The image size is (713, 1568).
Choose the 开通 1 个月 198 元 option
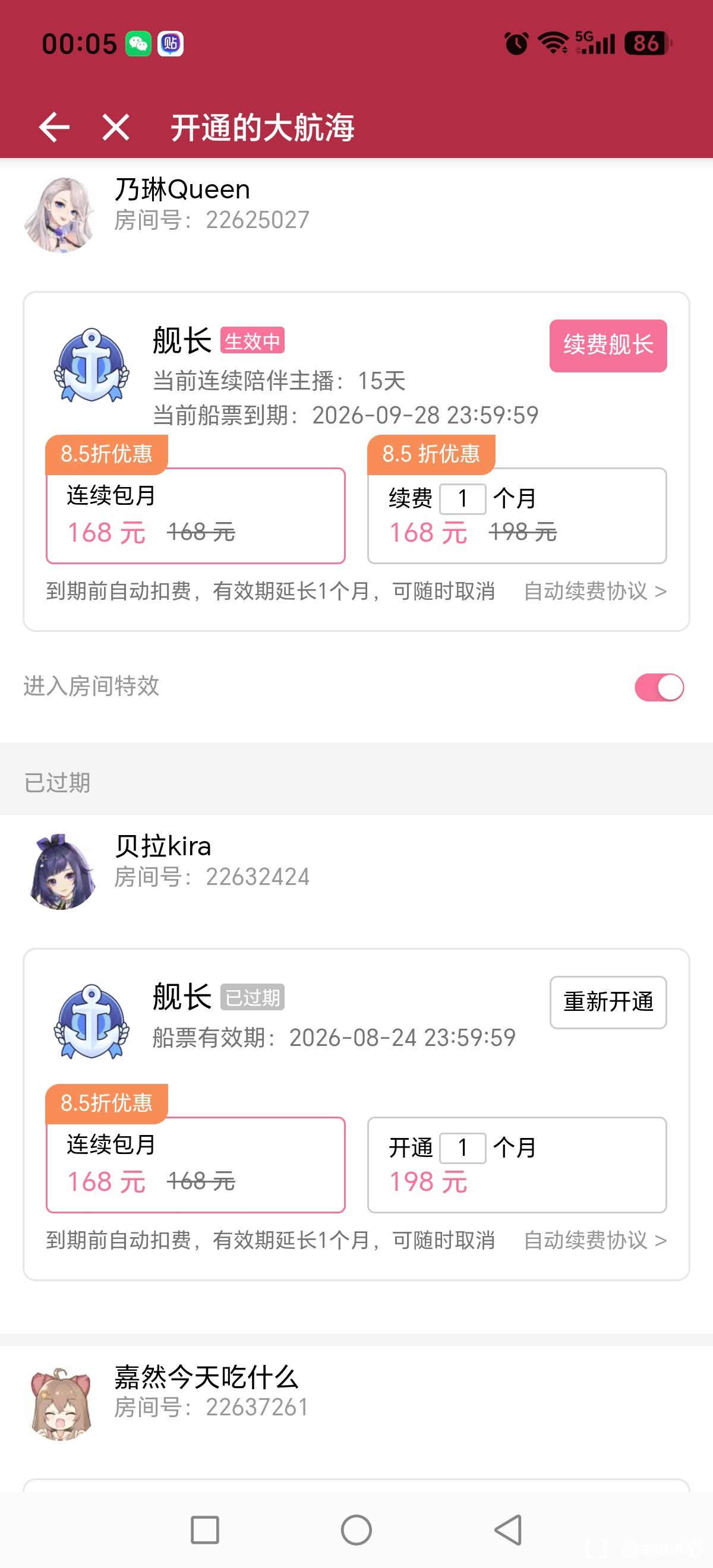(517, 1164)
